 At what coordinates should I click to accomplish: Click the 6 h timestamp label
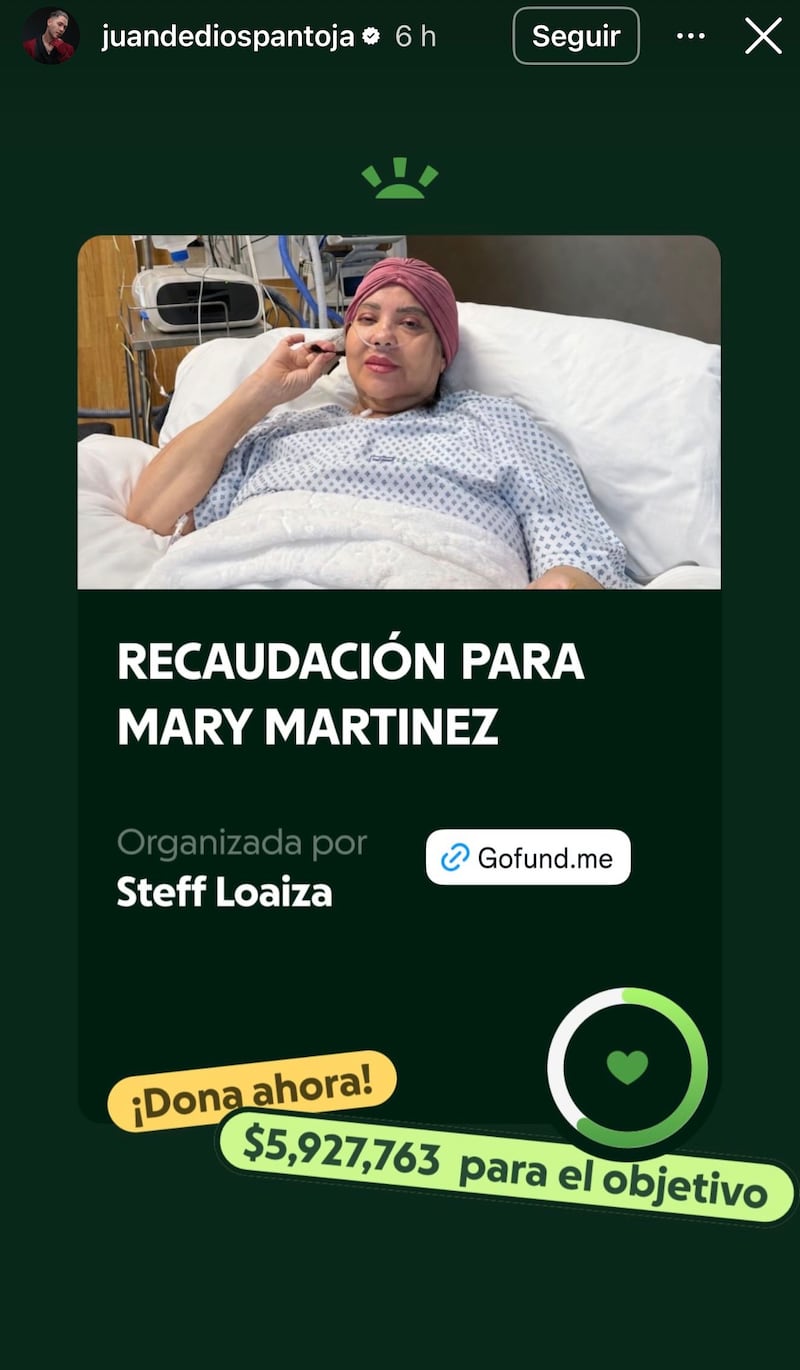[417, 36]
